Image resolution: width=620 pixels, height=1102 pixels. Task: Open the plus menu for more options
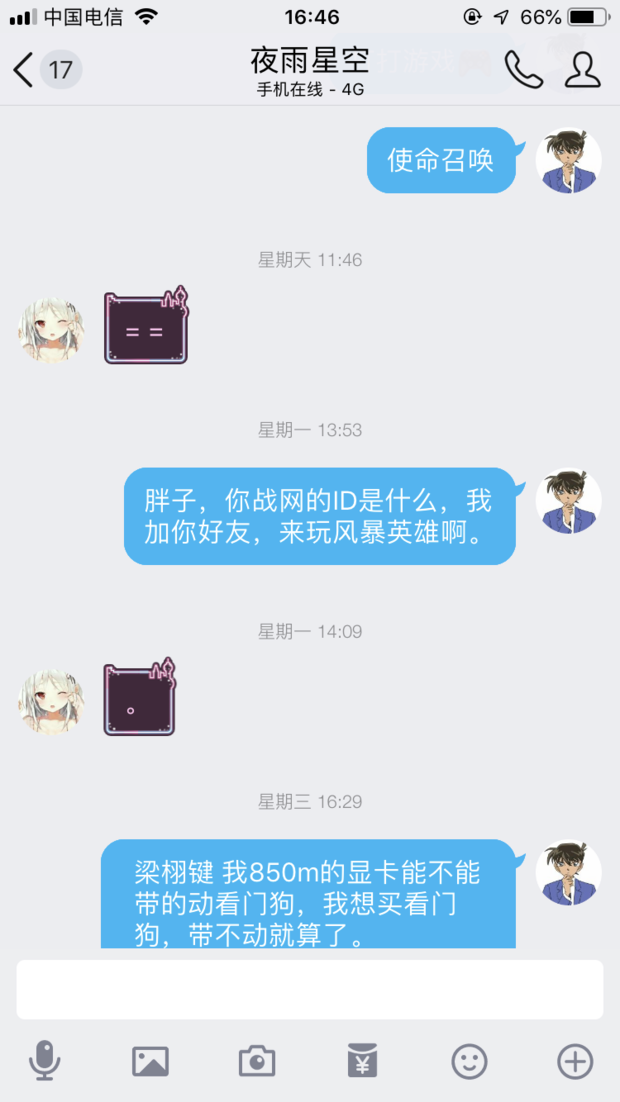(x=575, y=1060)
